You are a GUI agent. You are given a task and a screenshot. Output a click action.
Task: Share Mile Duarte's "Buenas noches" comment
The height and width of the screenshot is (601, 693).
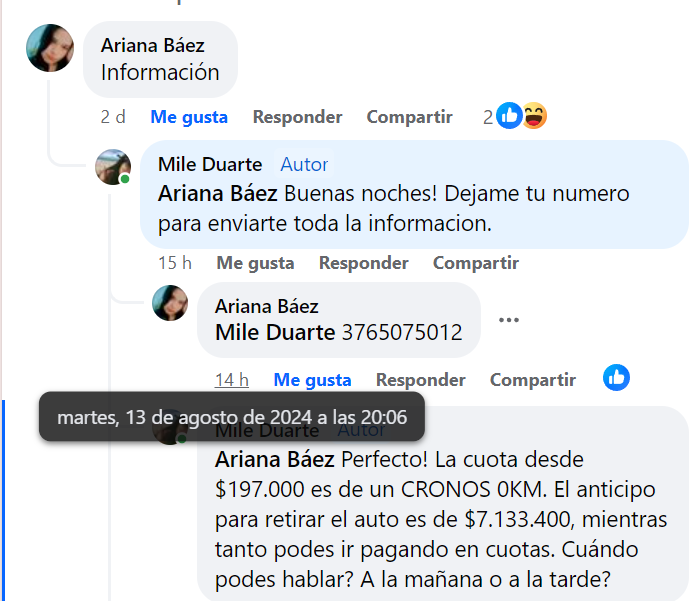tap(475, 263)
